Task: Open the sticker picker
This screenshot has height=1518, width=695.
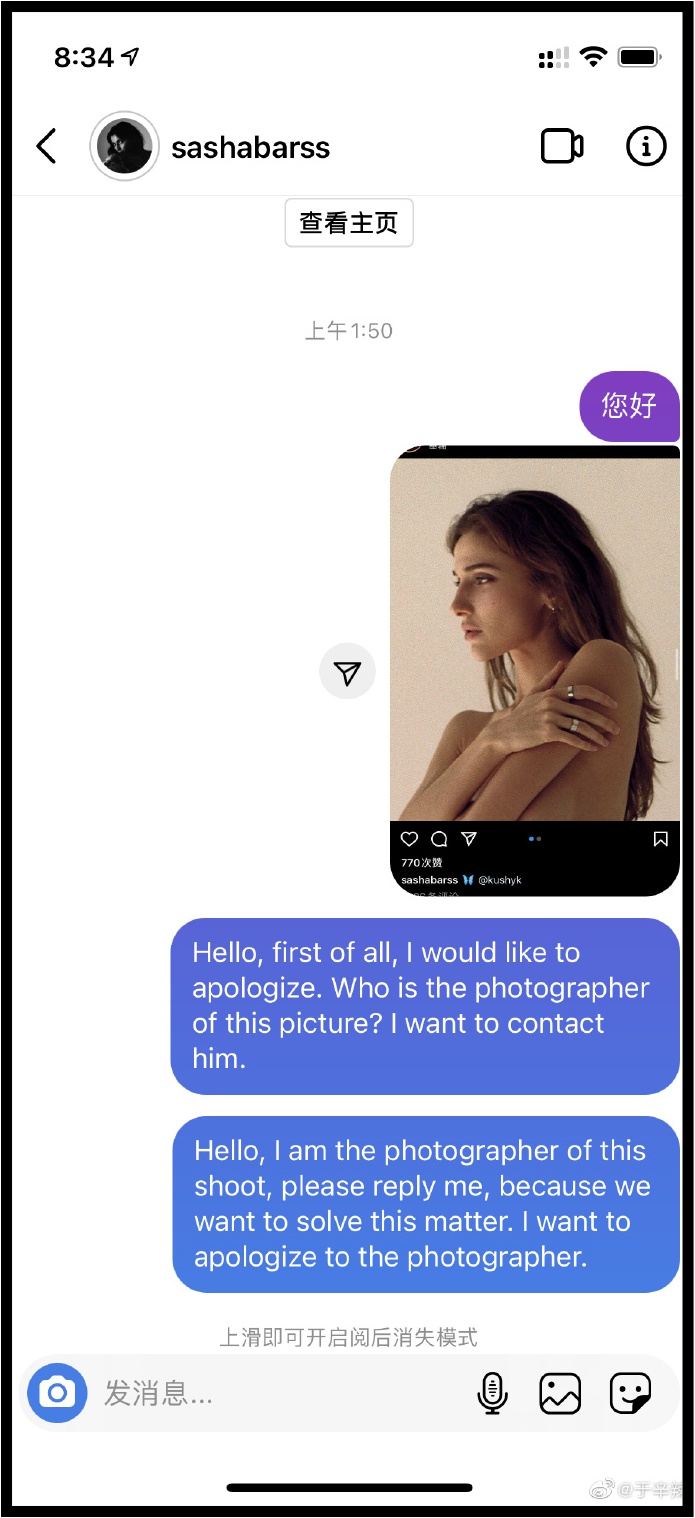Action: (630, 1392)
